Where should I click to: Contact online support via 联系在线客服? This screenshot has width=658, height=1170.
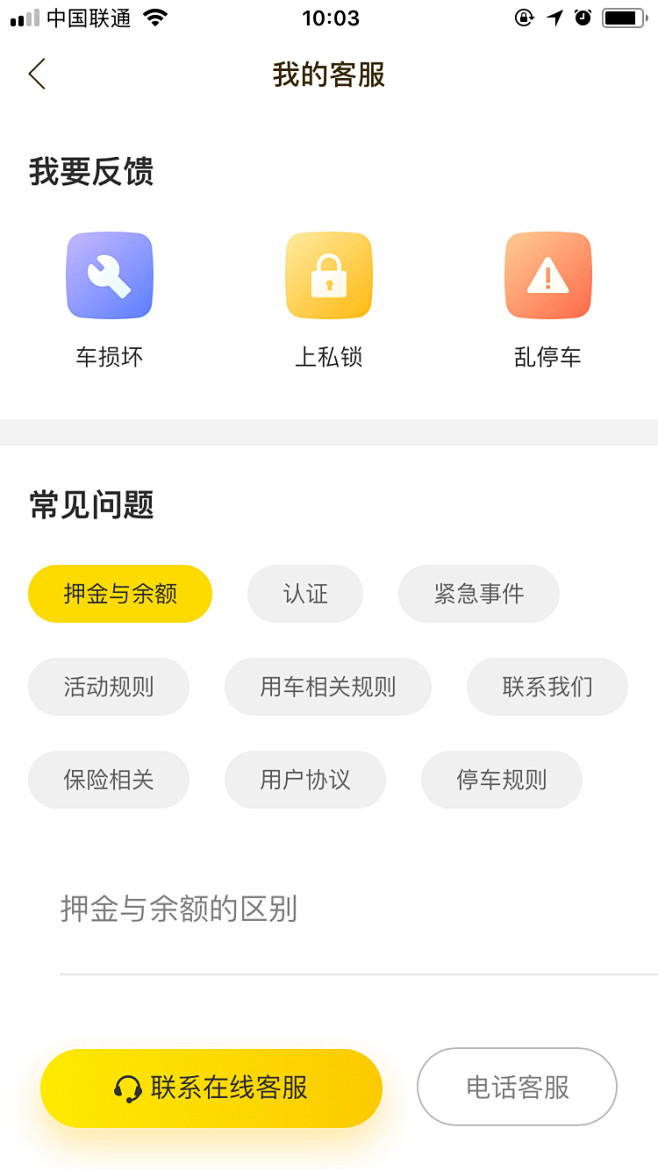click(x=211, y=1088)
